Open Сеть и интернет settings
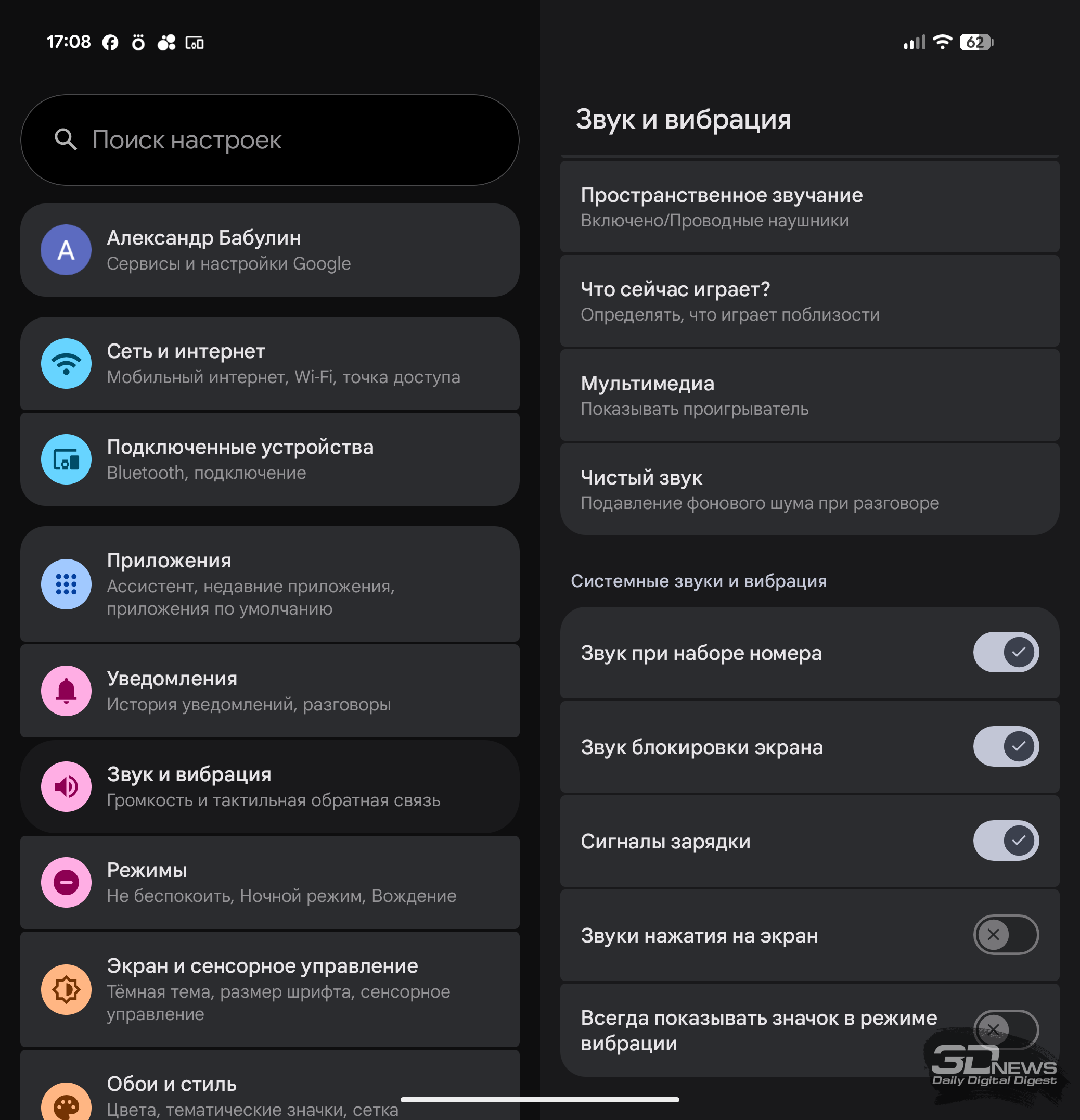The height and width of the screenshot is (1120, 1080). coord(269,363)
